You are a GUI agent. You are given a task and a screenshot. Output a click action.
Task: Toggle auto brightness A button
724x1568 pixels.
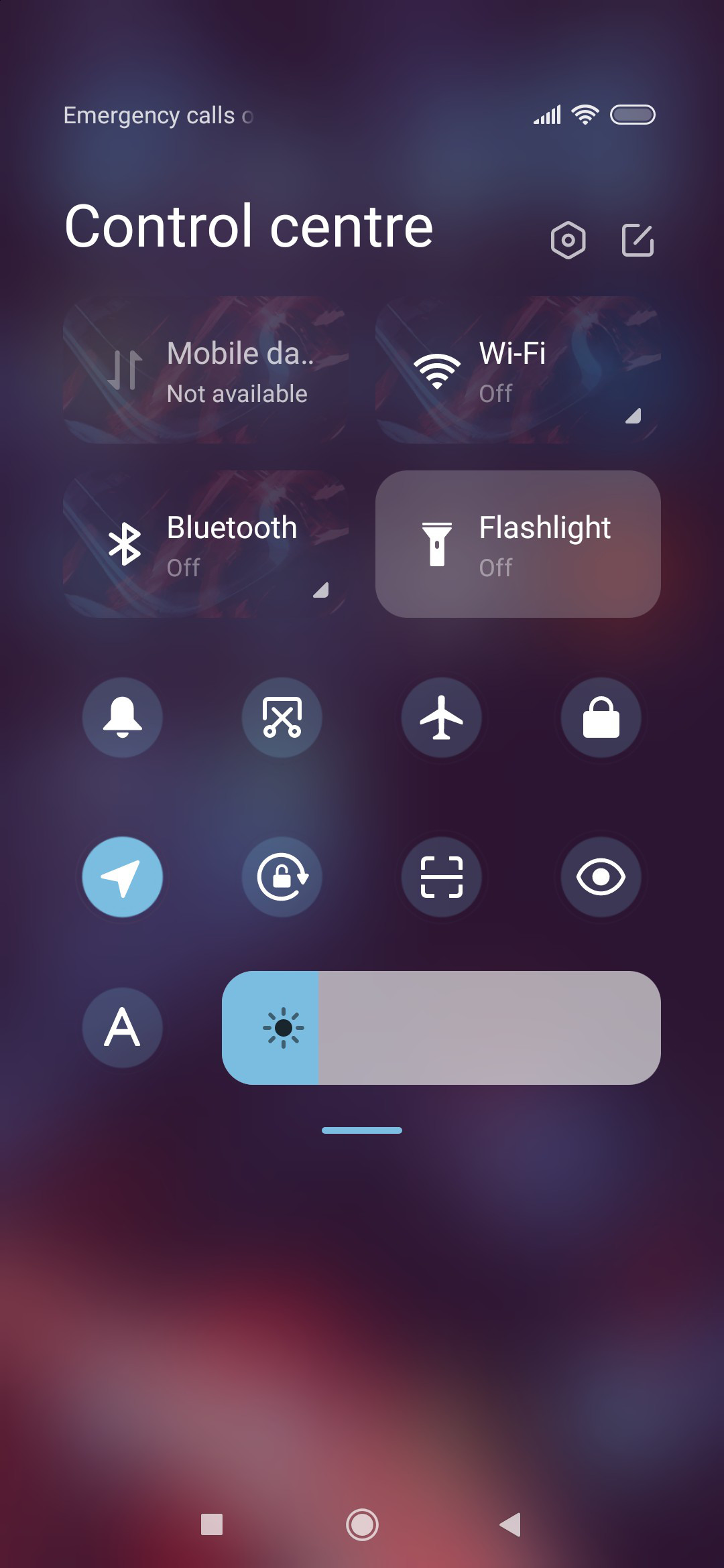[x=122, y=1027]
